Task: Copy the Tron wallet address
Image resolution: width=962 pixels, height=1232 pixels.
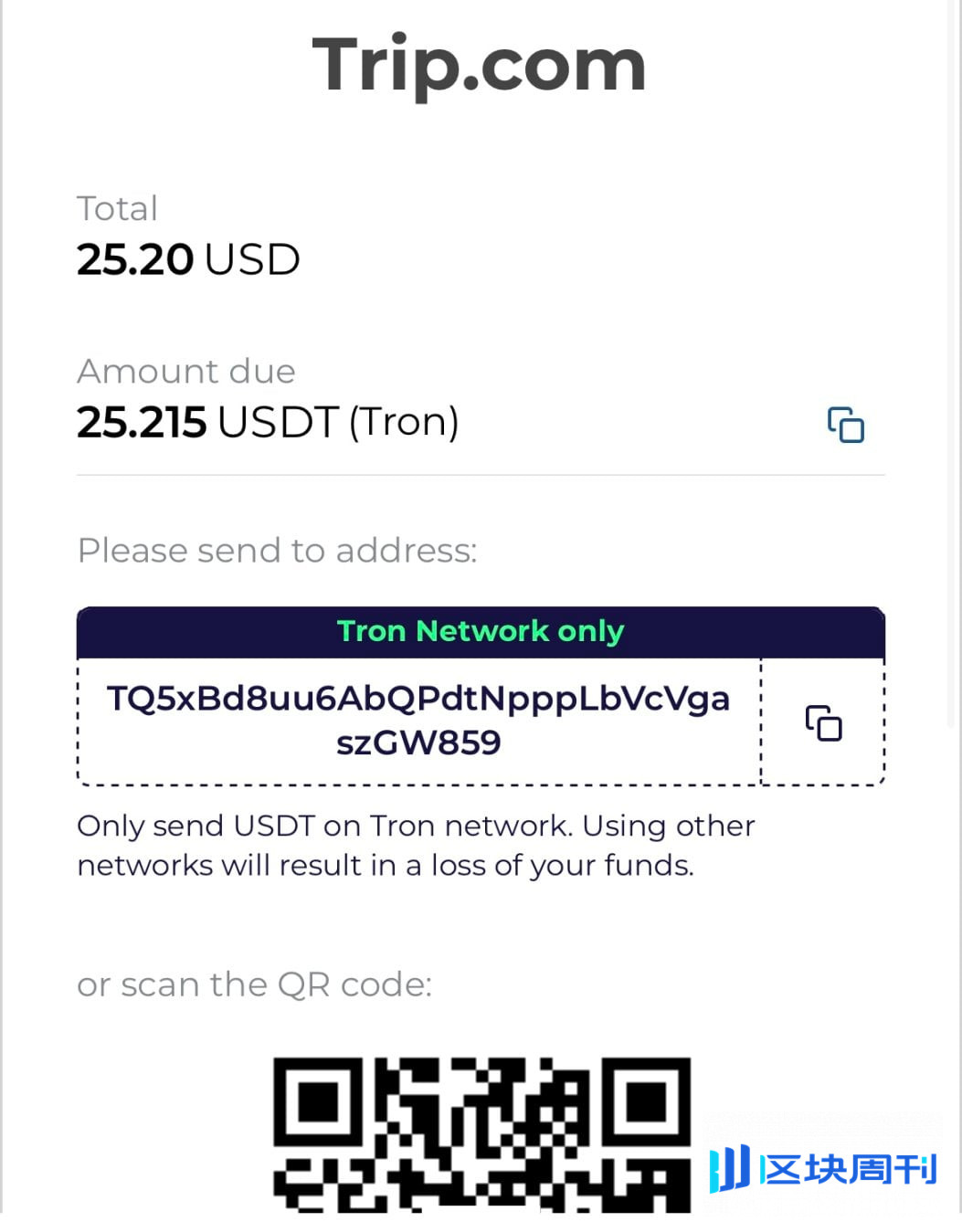Action: click(822, 722)
